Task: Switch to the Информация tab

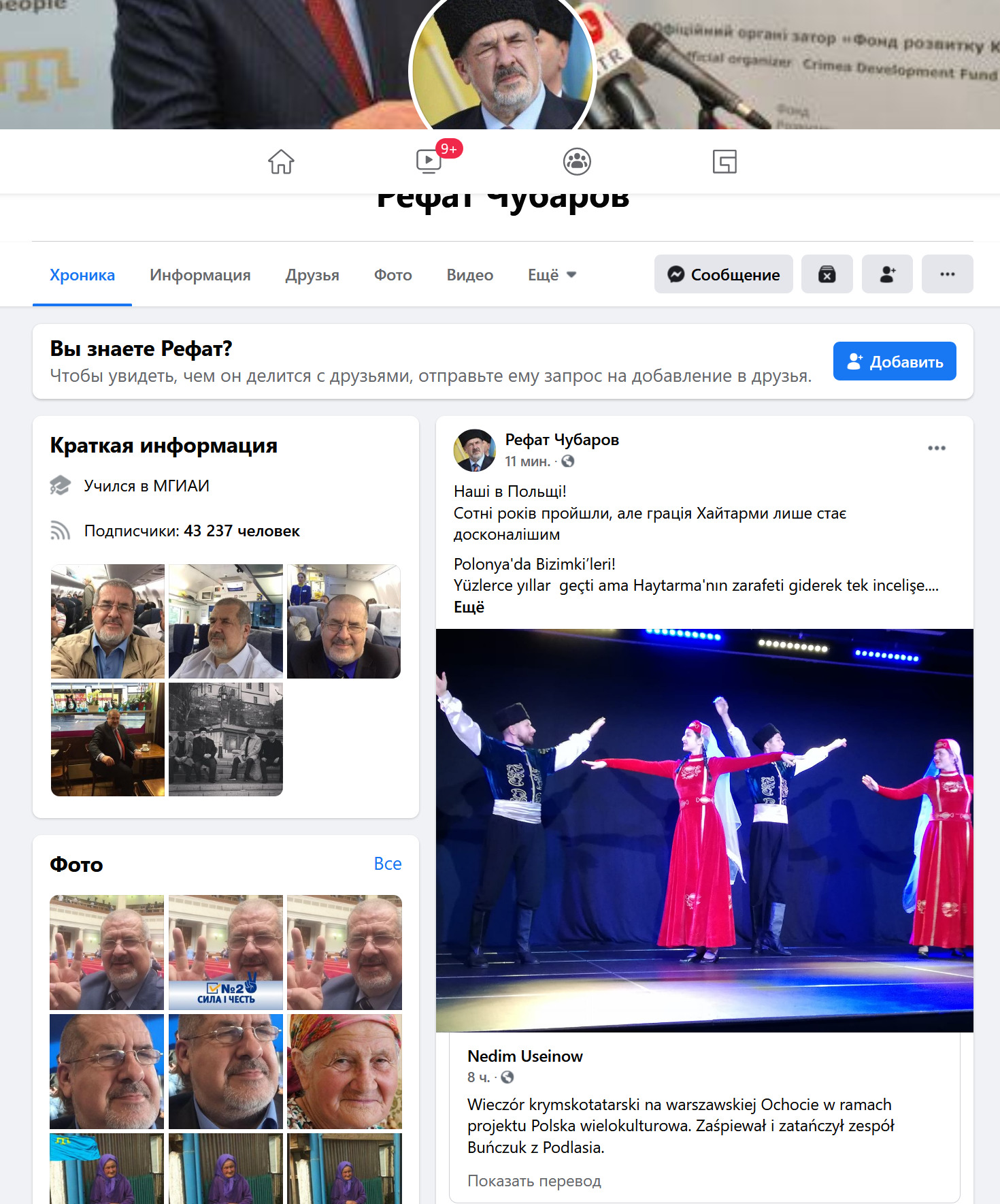Action: coord(200,275)
